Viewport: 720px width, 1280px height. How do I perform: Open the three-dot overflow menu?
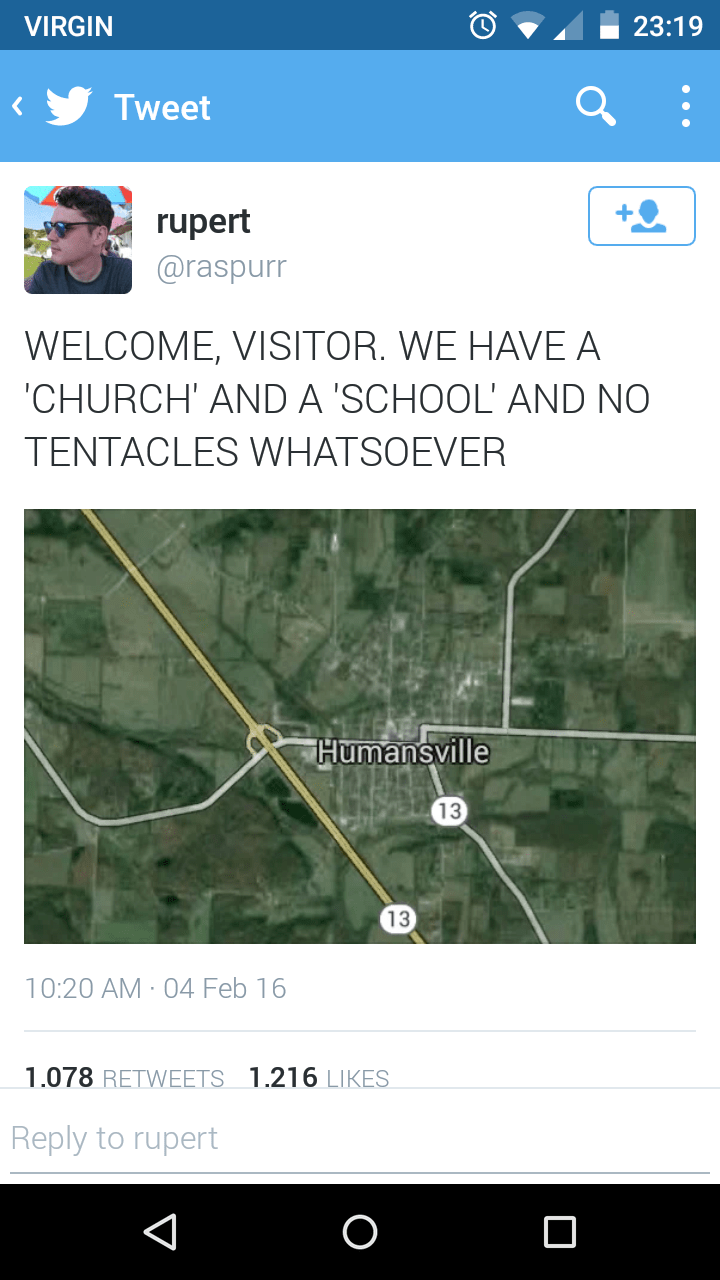685,106
